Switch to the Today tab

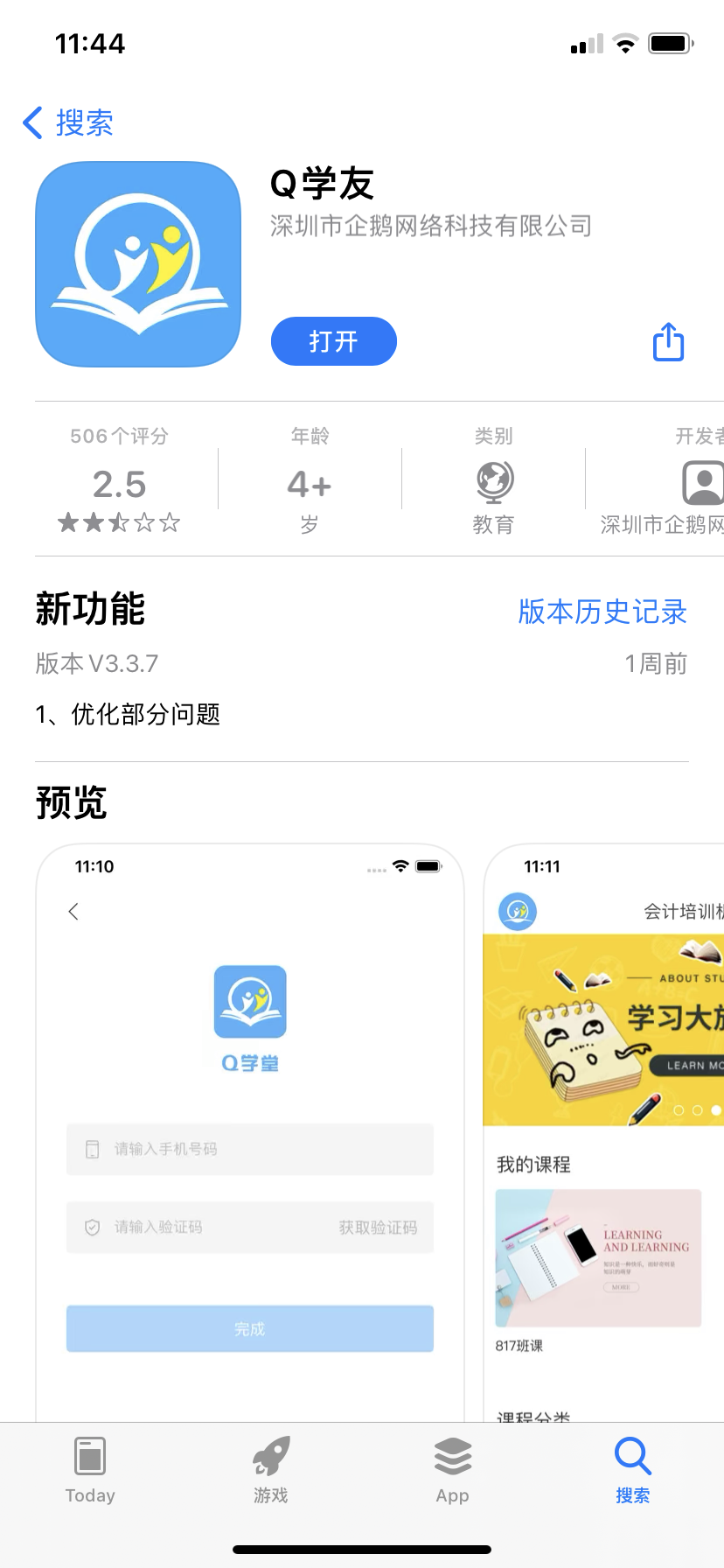click(x=90, y=1473)
